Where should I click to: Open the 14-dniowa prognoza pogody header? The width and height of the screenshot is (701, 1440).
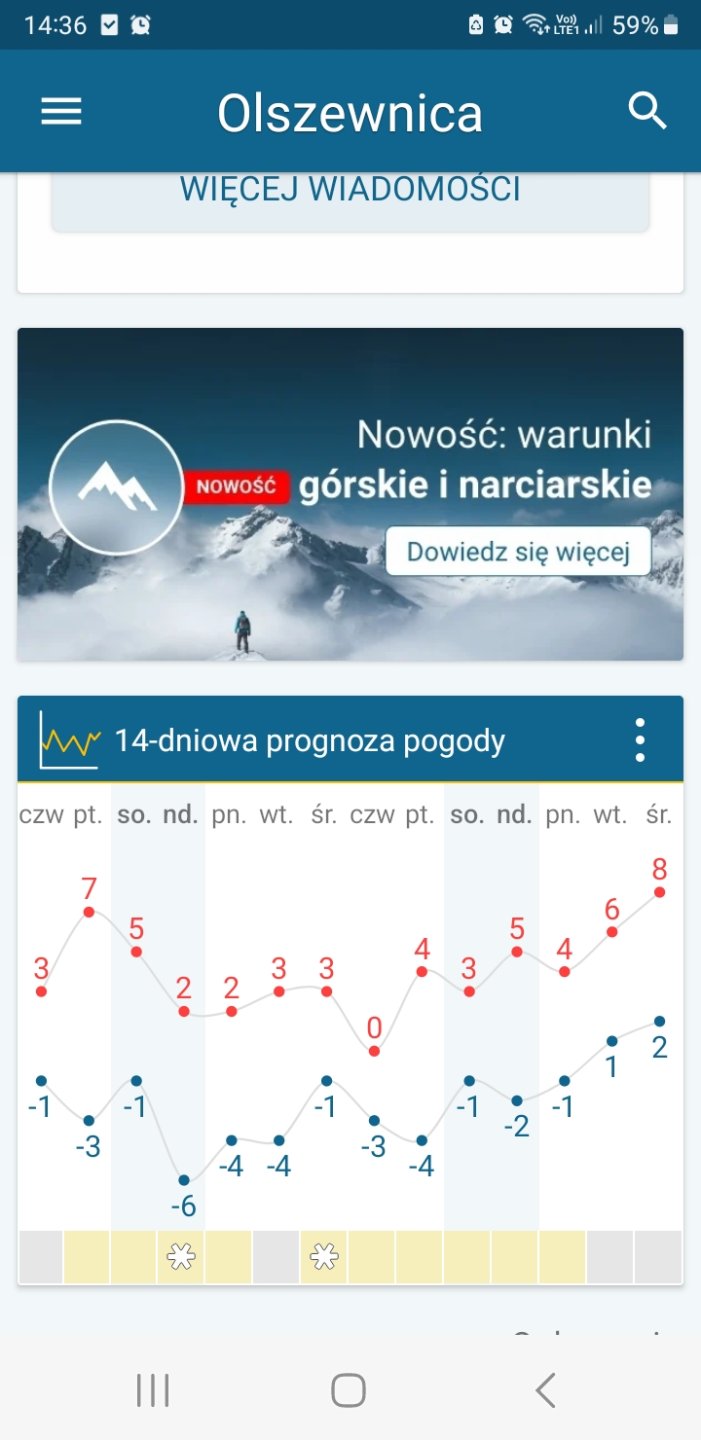pos(310,741)
